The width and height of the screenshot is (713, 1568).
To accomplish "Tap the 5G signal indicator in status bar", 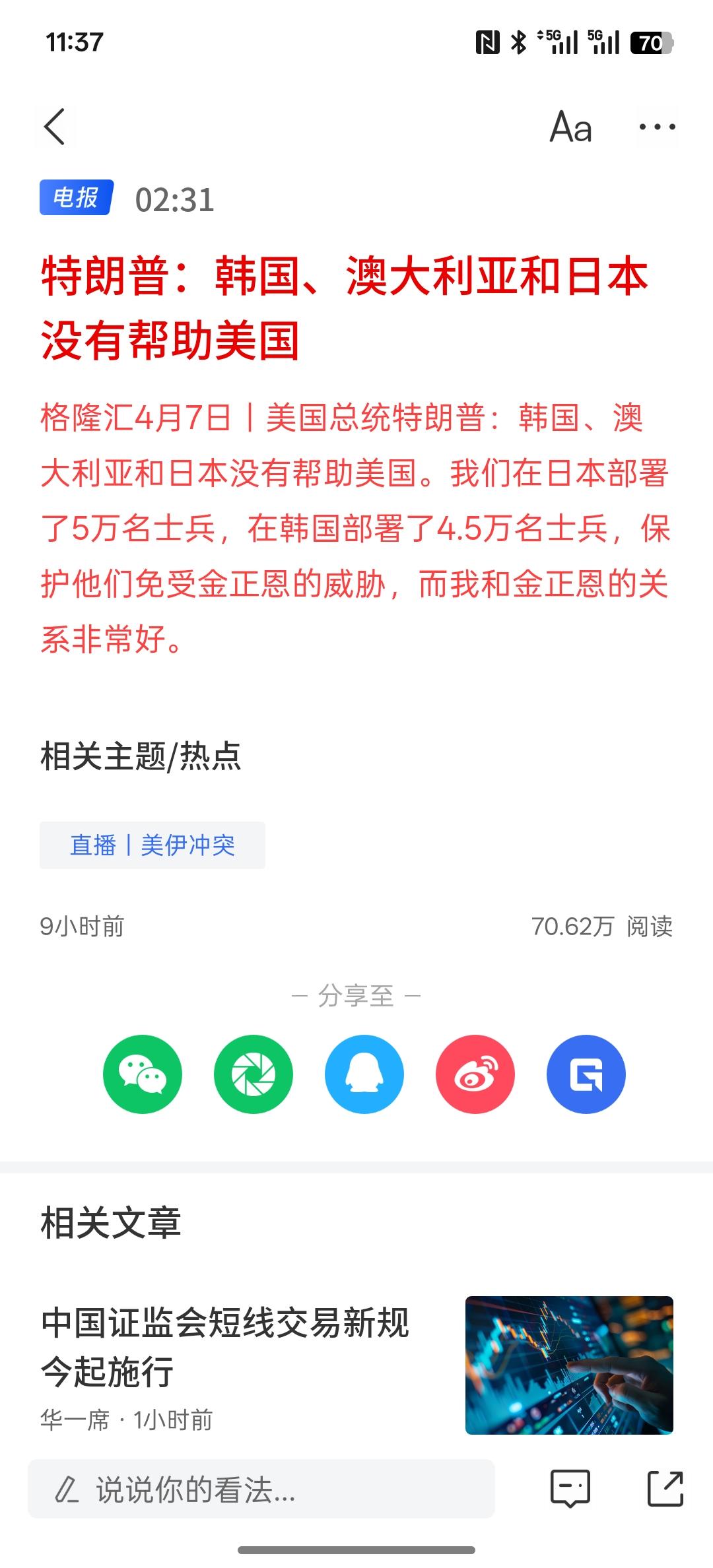I will pos(558,41).
